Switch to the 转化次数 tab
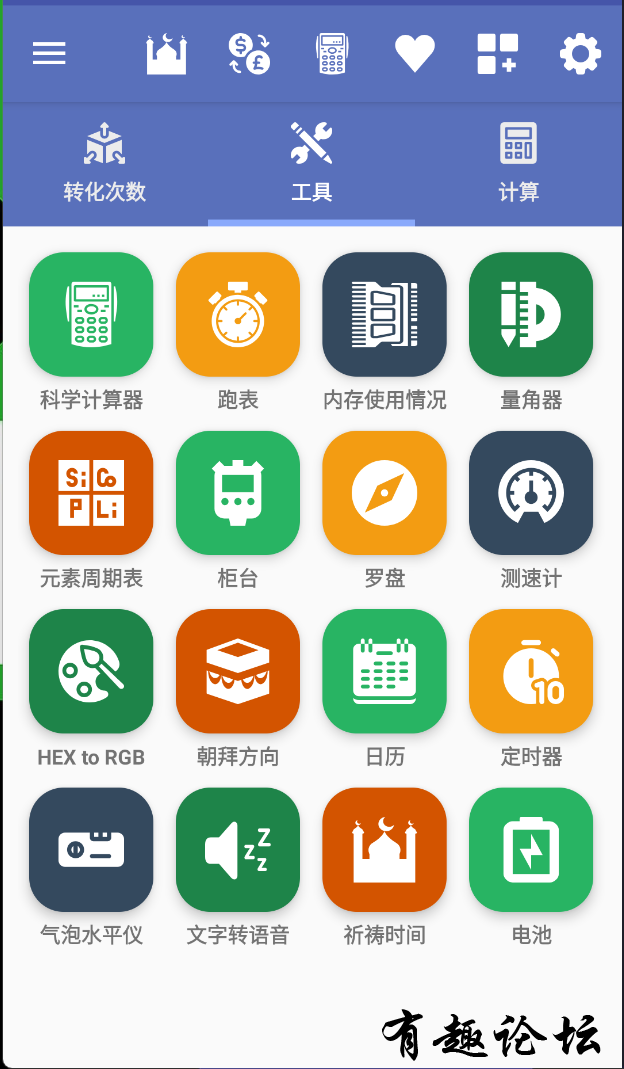624x1069 pixels. 105,165
